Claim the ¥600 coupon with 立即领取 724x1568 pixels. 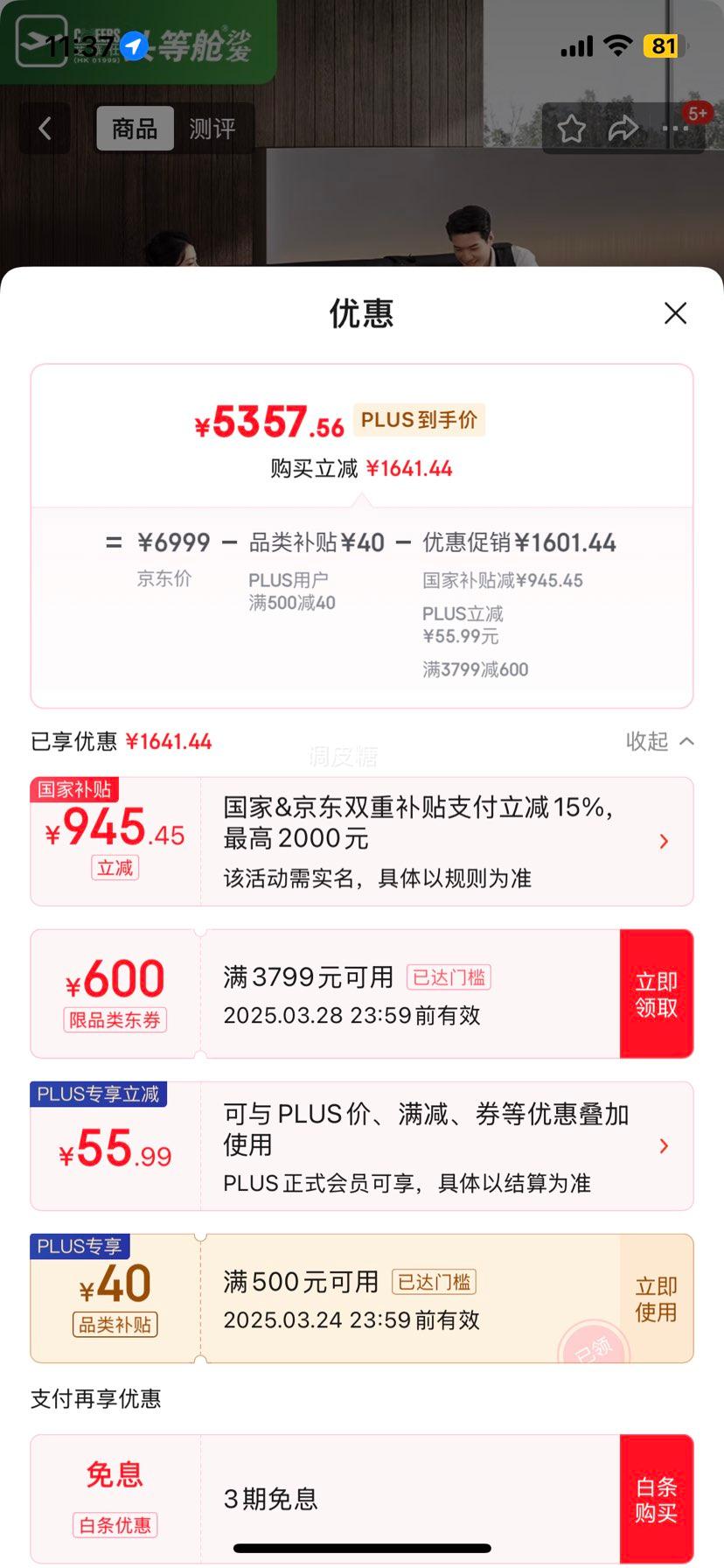tap(657, 994)
